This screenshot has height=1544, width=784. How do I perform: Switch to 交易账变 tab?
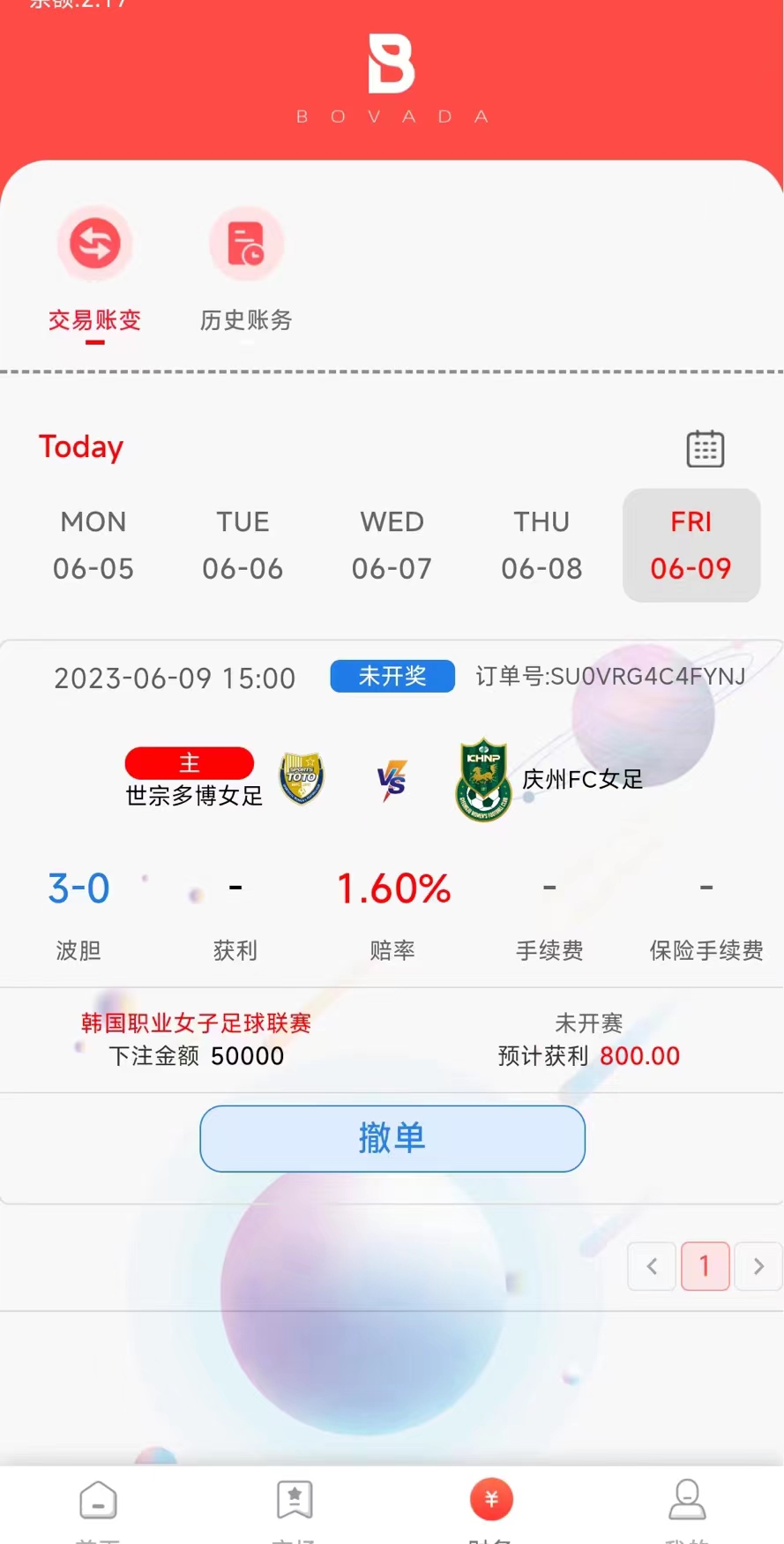93,320
